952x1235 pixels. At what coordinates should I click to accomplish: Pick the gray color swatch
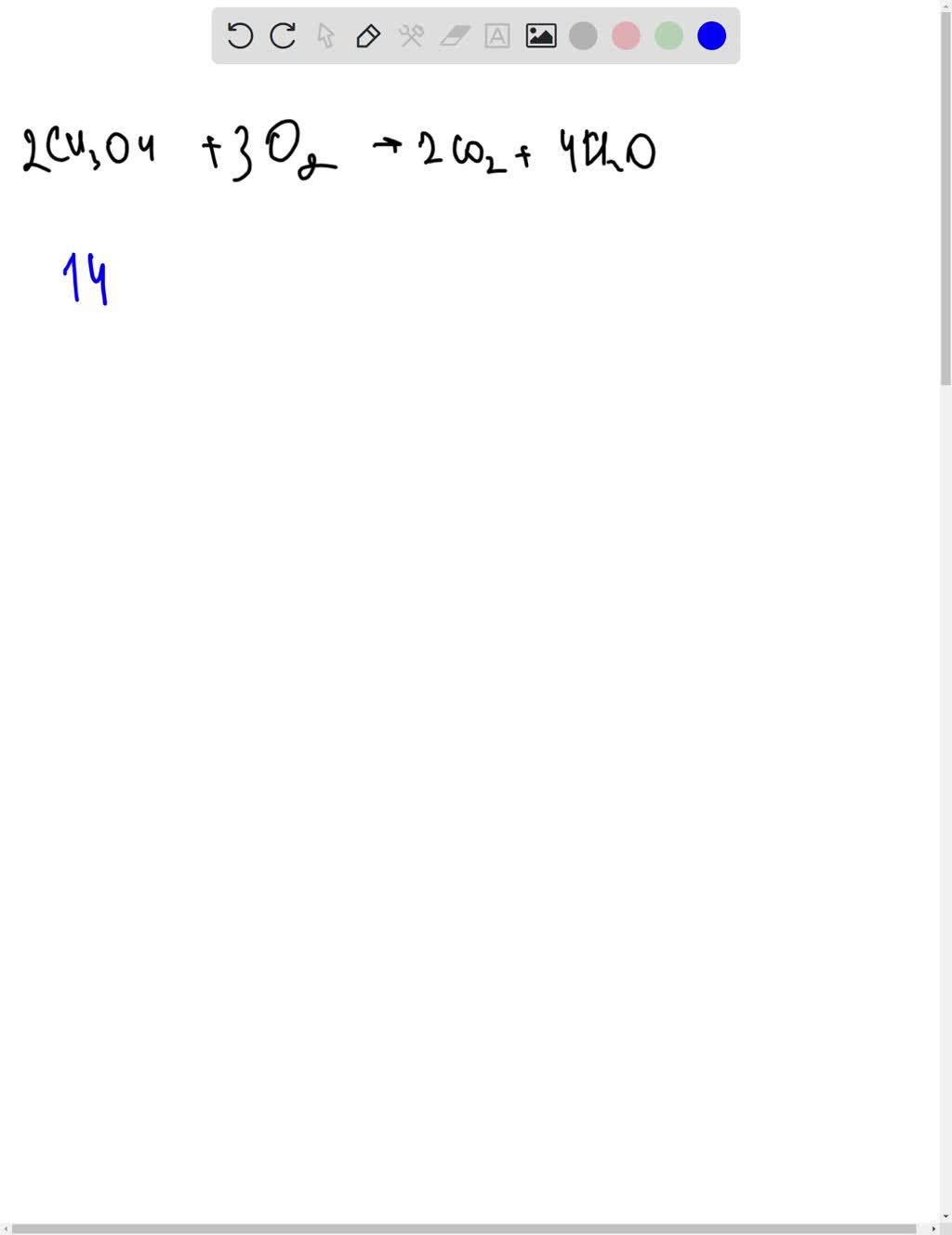pos(583,35)
